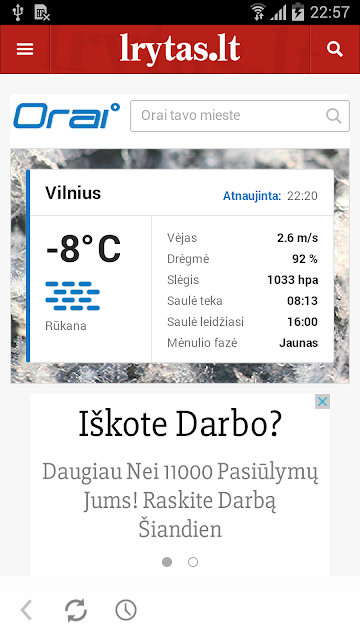The height and width of the screenshot is (640, 360).
Task: Tap the lrytas.lt site title
Action: (180, 49)
